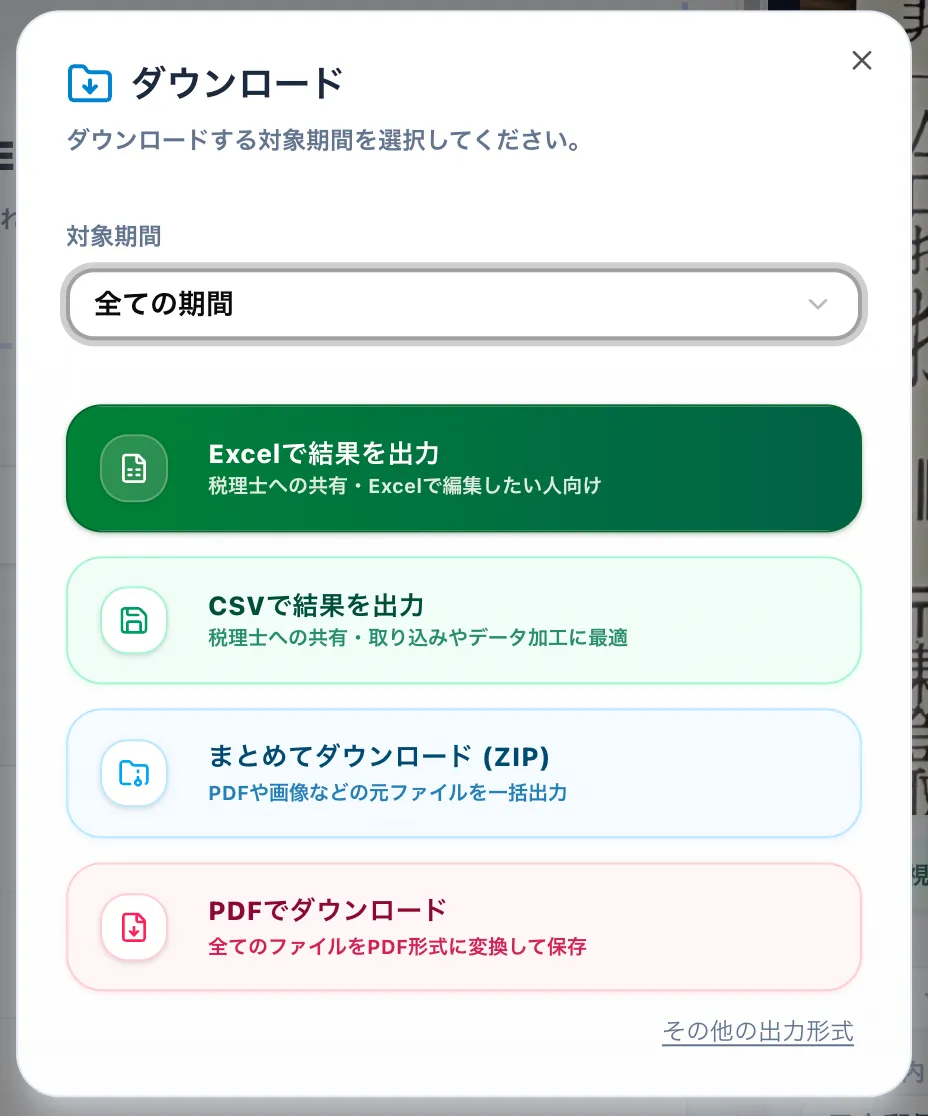Click the Excel file icon on the green button

click(133, 467)
